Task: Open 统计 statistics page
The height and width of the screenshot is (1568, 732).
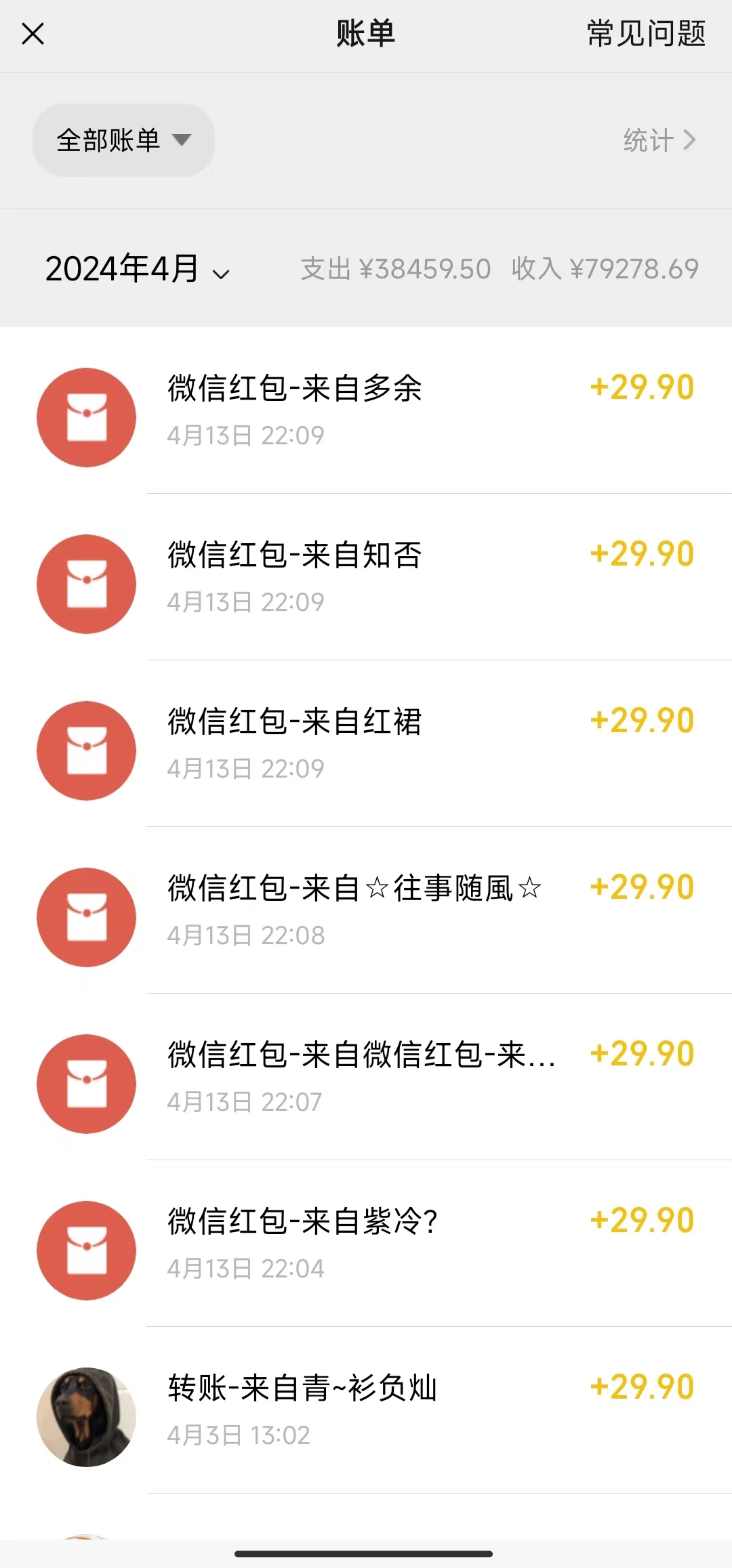Action: tap(659, 140)
